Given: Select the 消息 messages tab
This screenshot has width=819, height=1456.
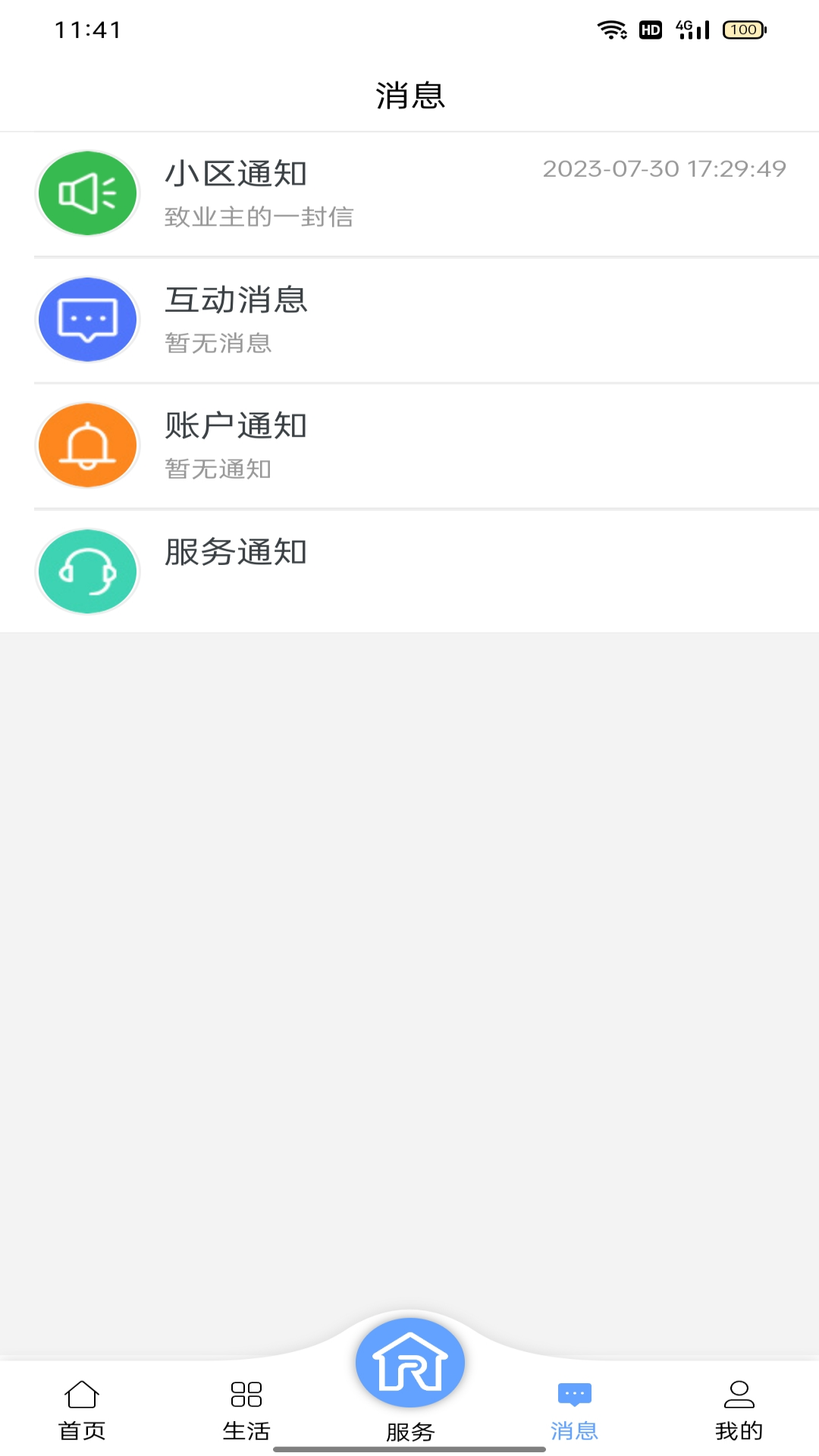Looking at the screenshot, I should pyautogui.click(x=574, y=1409).
